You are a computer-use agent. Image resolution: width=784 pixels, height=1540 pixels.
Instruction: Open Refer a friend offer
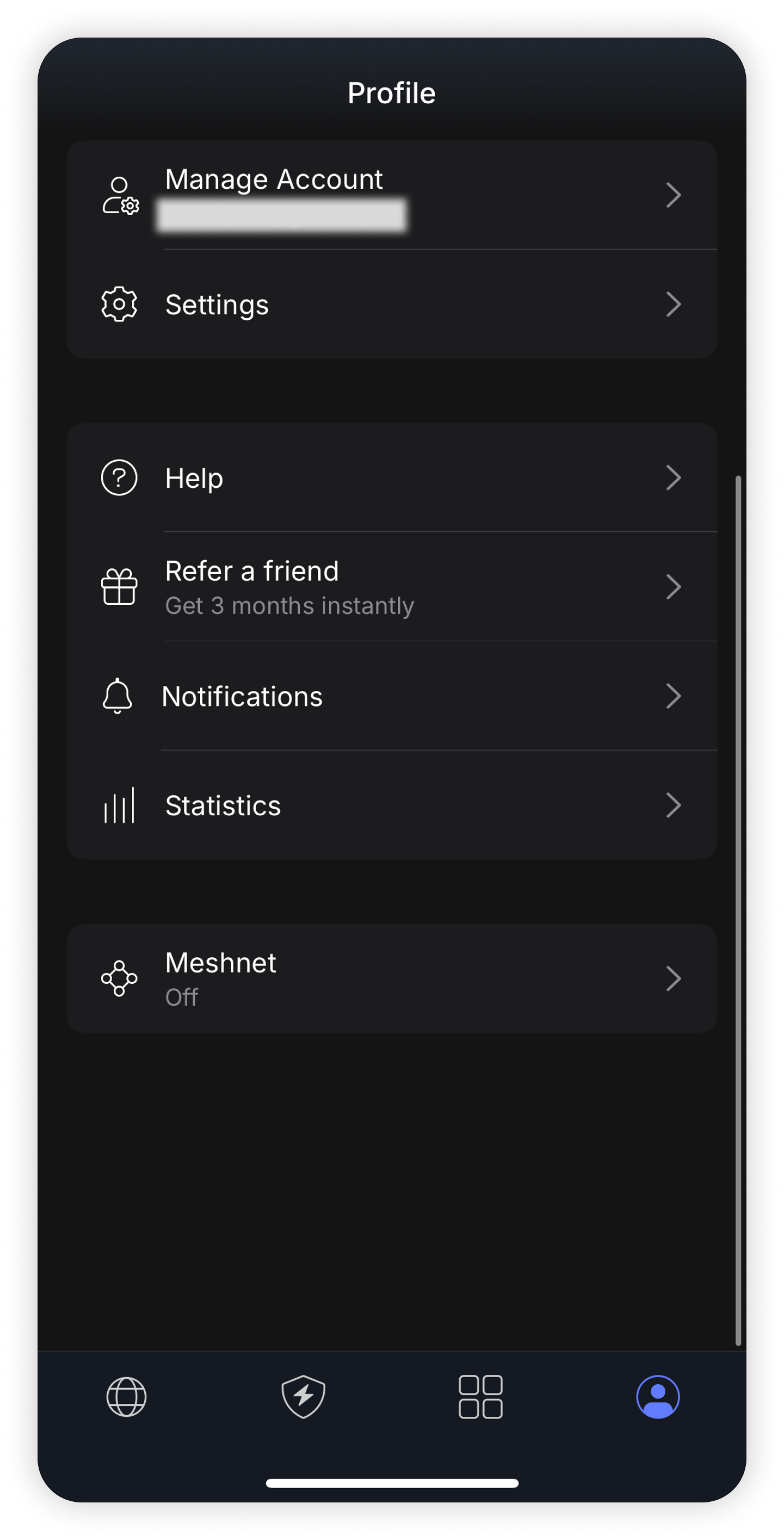[x=391, y=587]
